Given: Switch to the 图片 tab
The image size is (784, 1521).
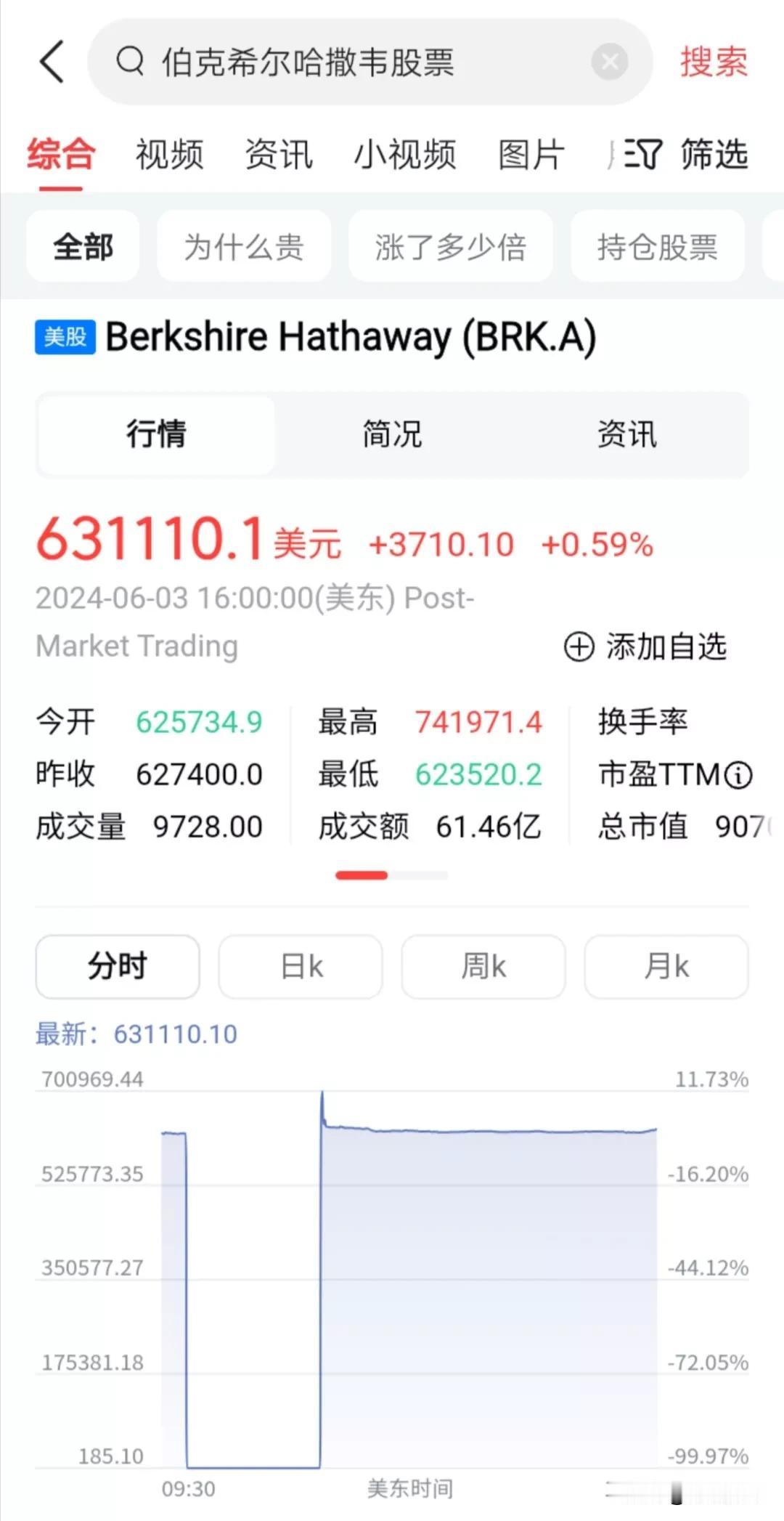Looking at the screenshot, I should pos(531,155).
